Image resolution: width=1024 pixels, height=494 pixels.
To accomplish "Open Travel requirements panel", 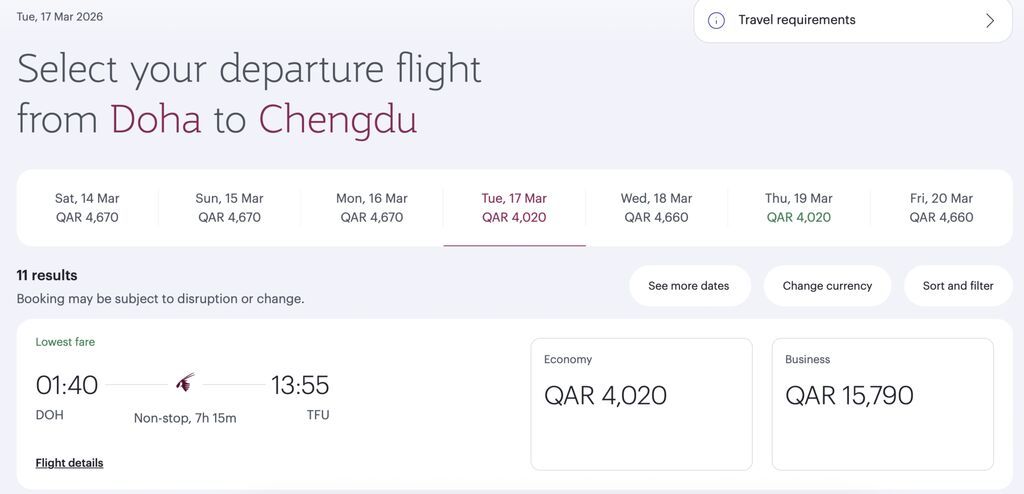I will pyautogui.click(x=852, y=20).
